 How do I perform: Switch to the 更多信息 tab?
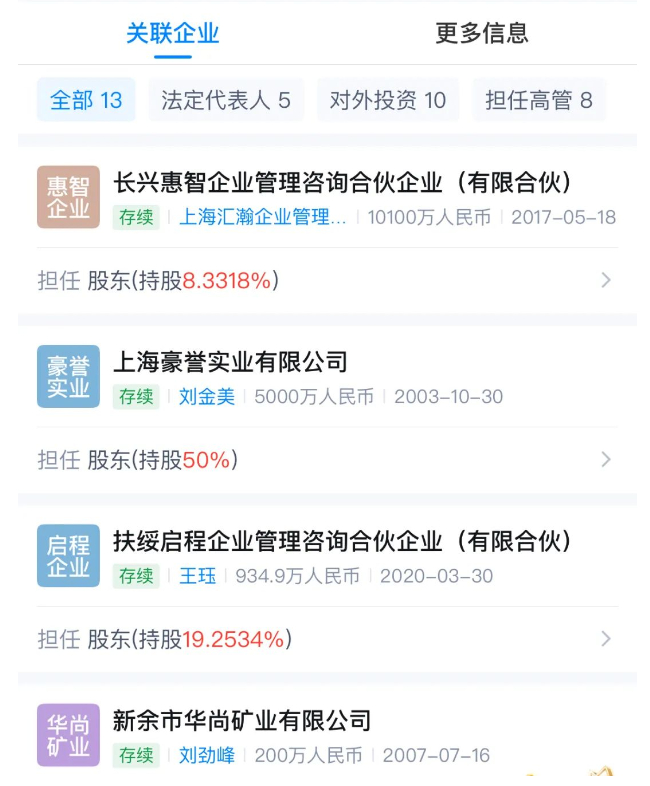tap(481, 33)
